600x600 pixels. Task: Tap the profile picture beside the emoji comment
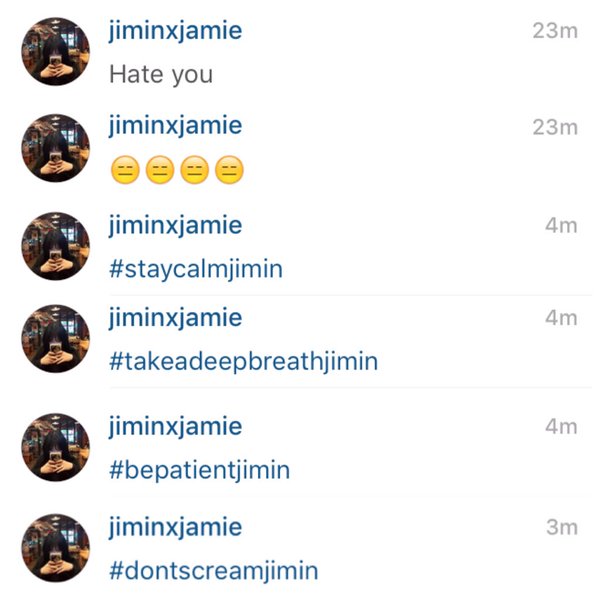pyautogui.click(x=56, y=148)
